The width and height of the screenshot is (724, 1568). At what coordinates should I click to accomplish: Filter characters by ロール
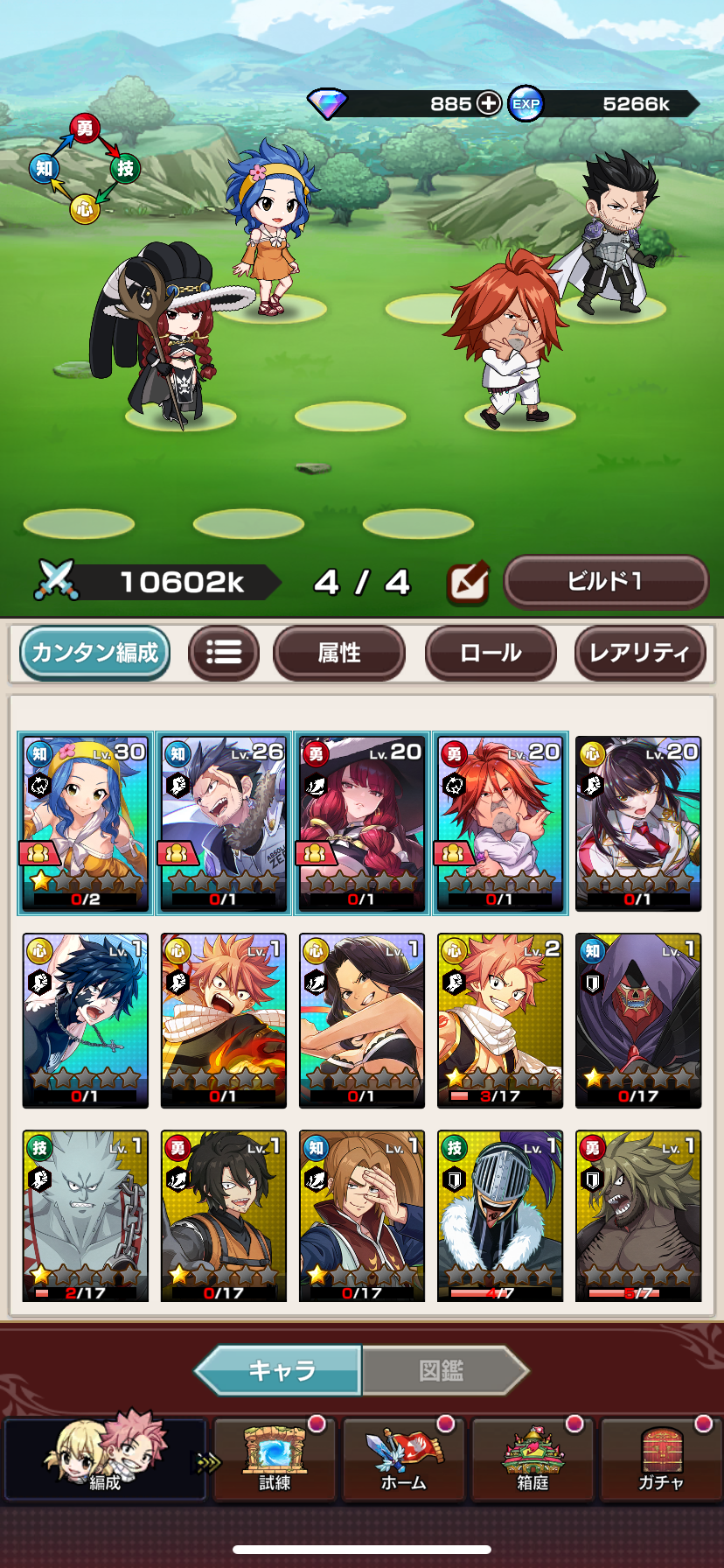coord(491,653)
